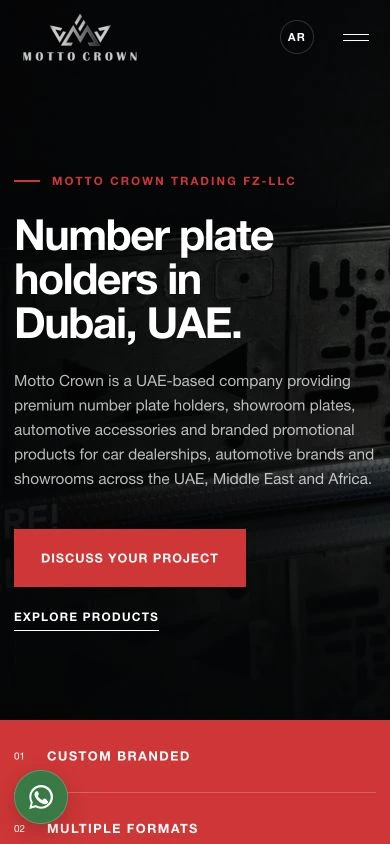Follow the Explore Products link
The height and width of the screenshot is (844, 390).
[86, 617]
